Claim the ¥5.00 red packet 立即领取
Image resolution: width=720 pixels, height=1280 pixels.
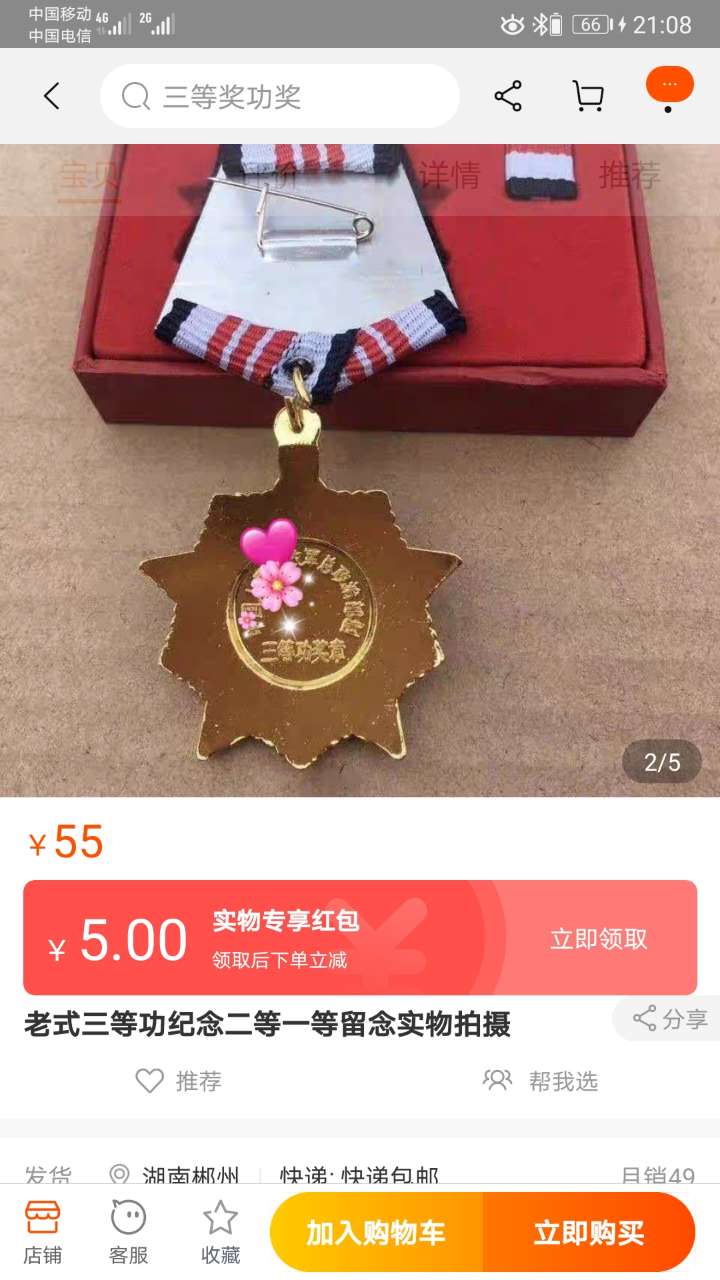click(598, 939)
